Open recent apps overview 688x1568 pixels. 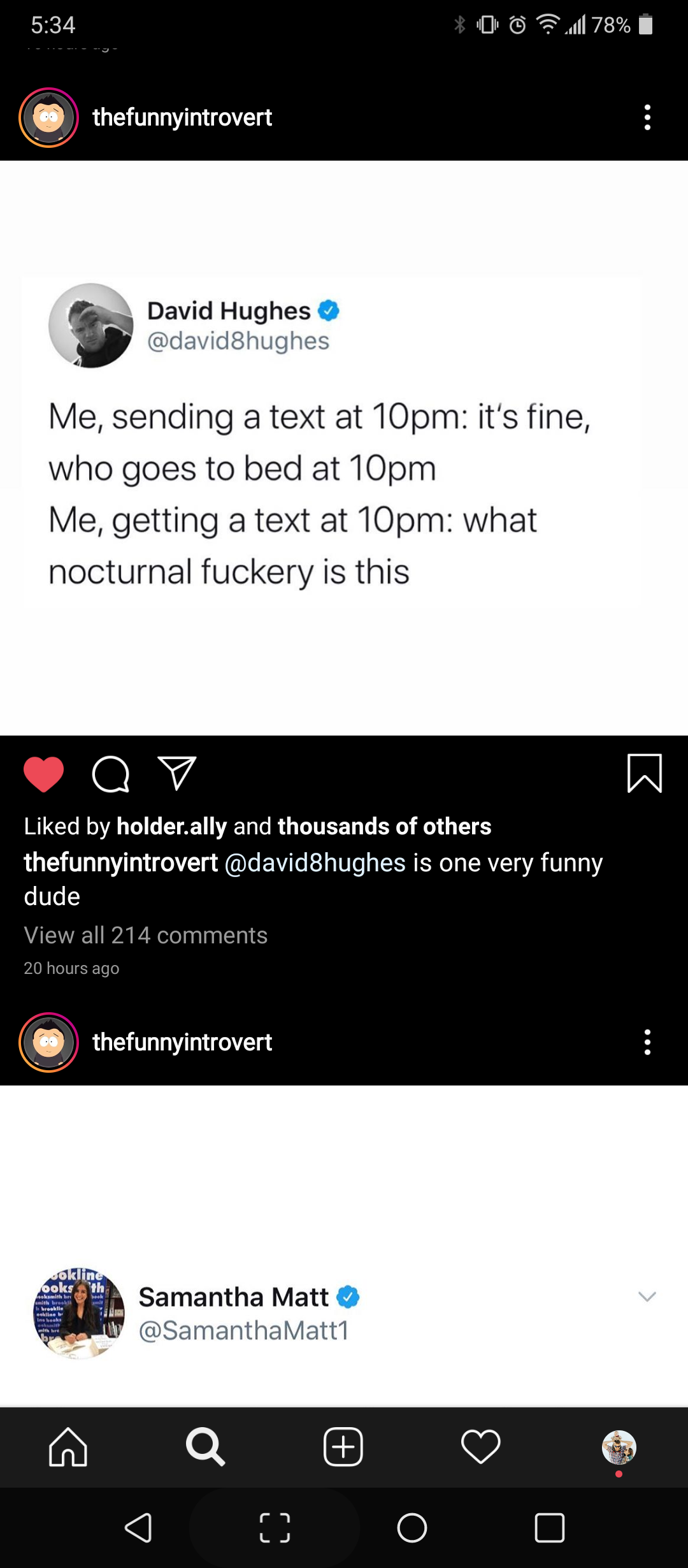pos(549,1528)
